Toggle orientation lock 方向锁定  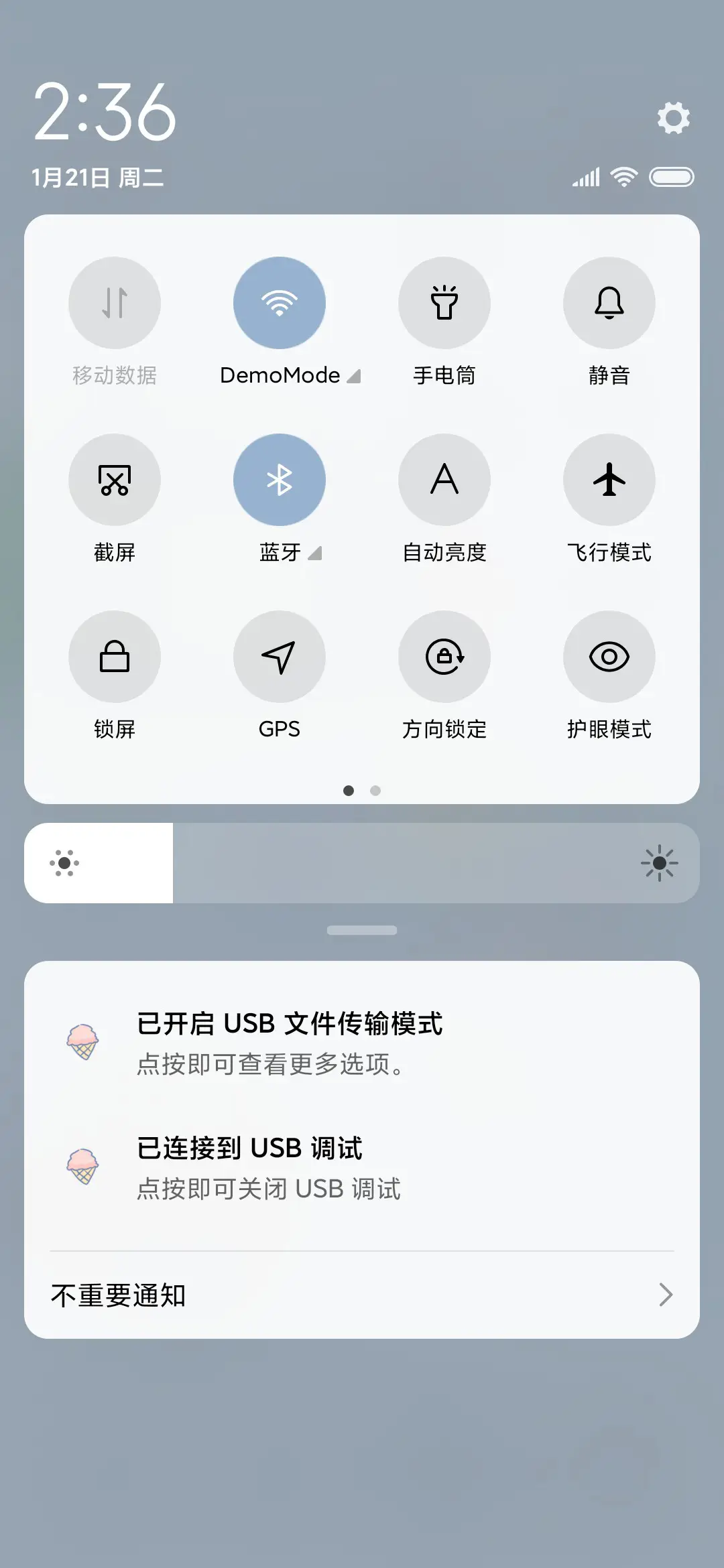tap(444, 657)
